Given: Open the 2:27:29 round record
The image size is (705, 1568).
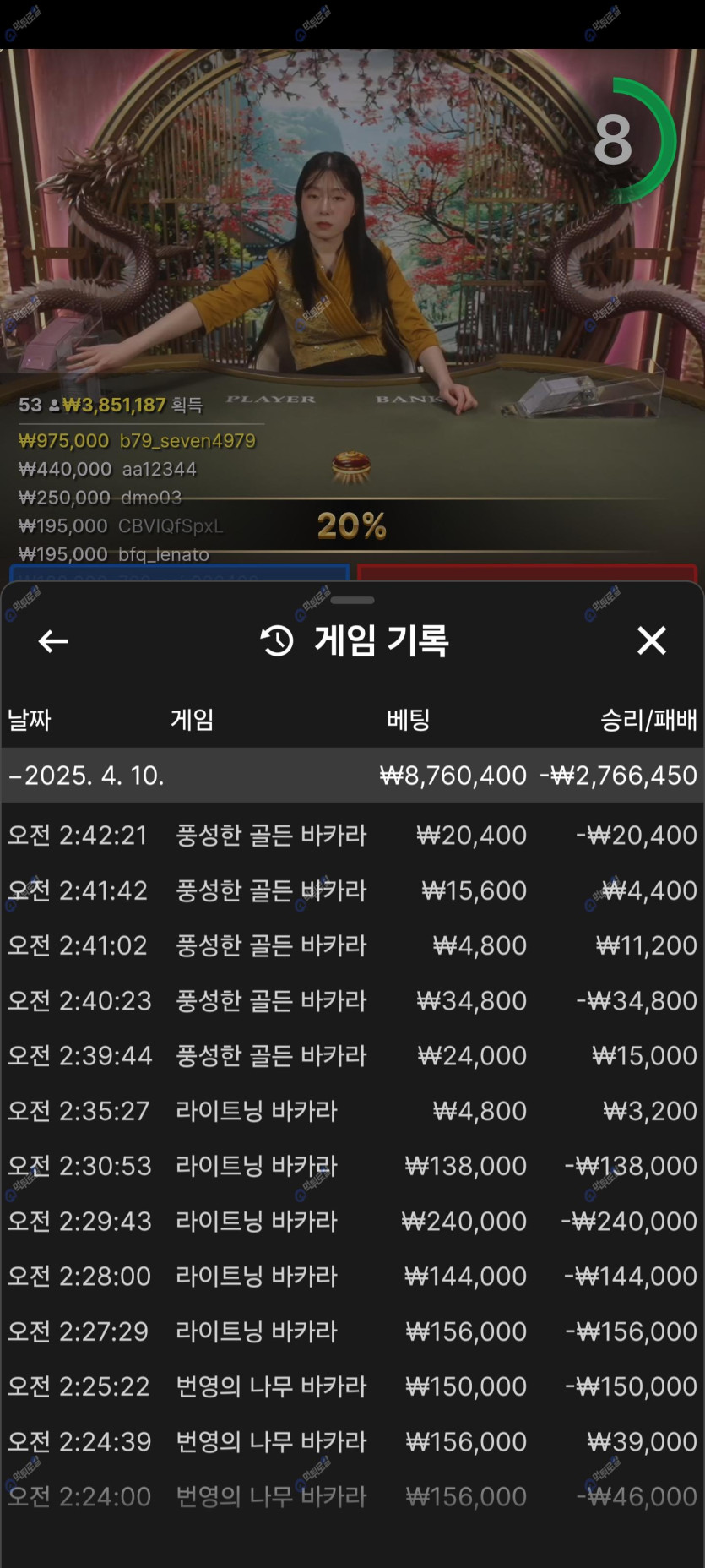Looking at the screenshot, I should (352, 1331).
